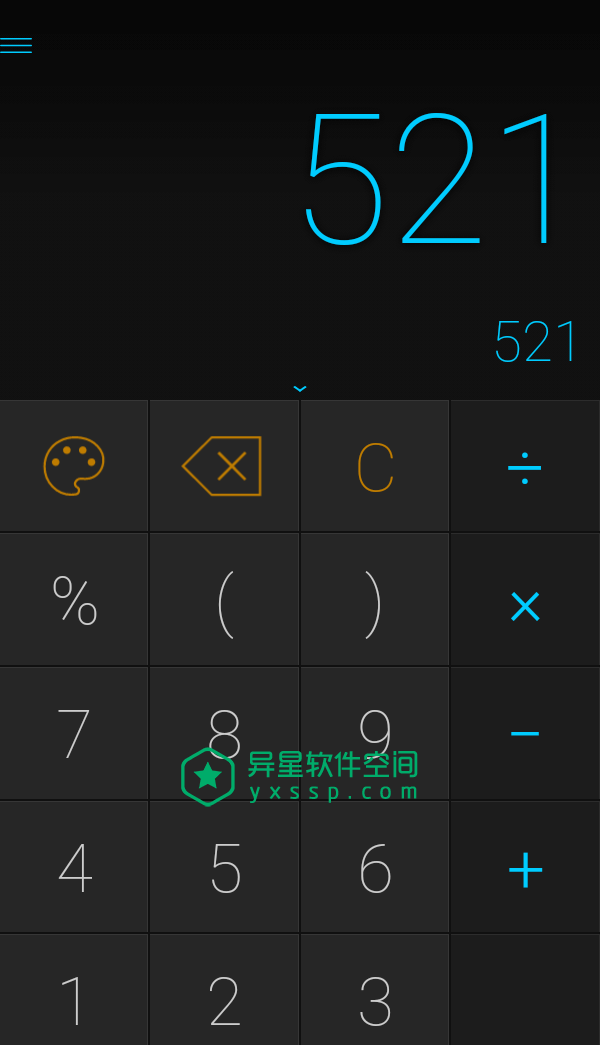This screenshot has height=1045, width=600.
Task: Delete the last digit with backspace
Action: click(x=223, y=466)
